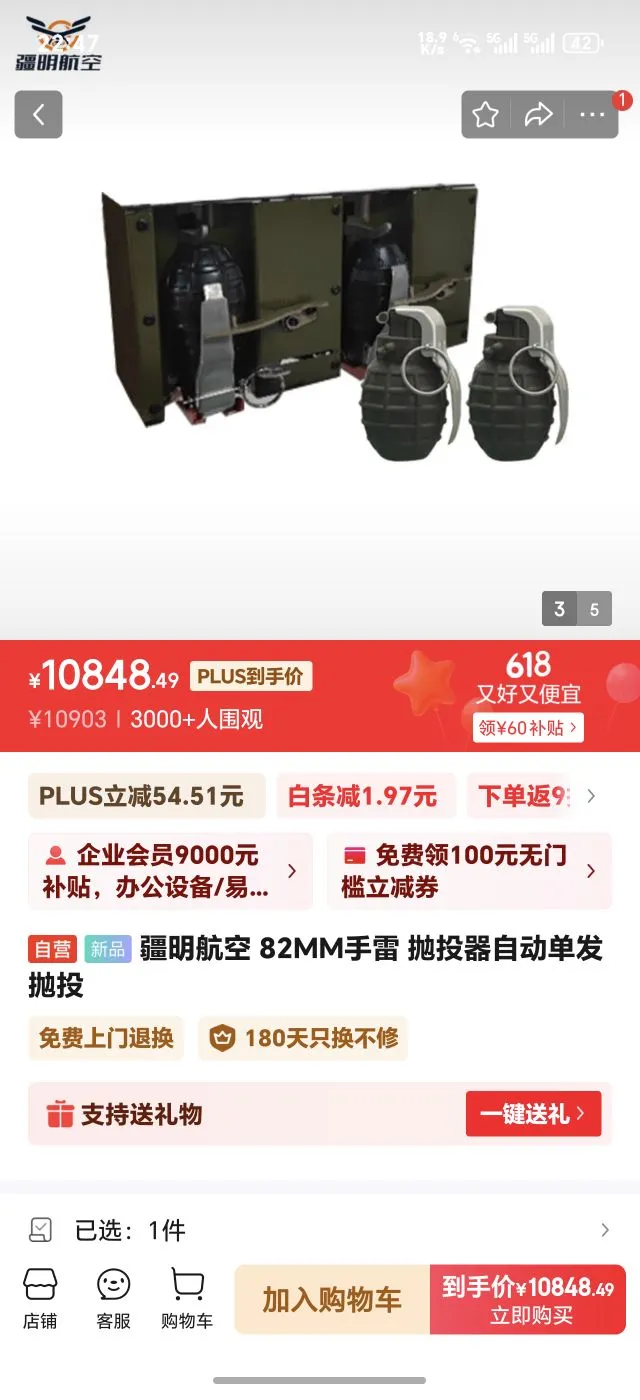Image resolution: width=640 pixels, height=1400 pixels.
Task: Go back using the top-left arrow
Action: (x=38, y=114)
